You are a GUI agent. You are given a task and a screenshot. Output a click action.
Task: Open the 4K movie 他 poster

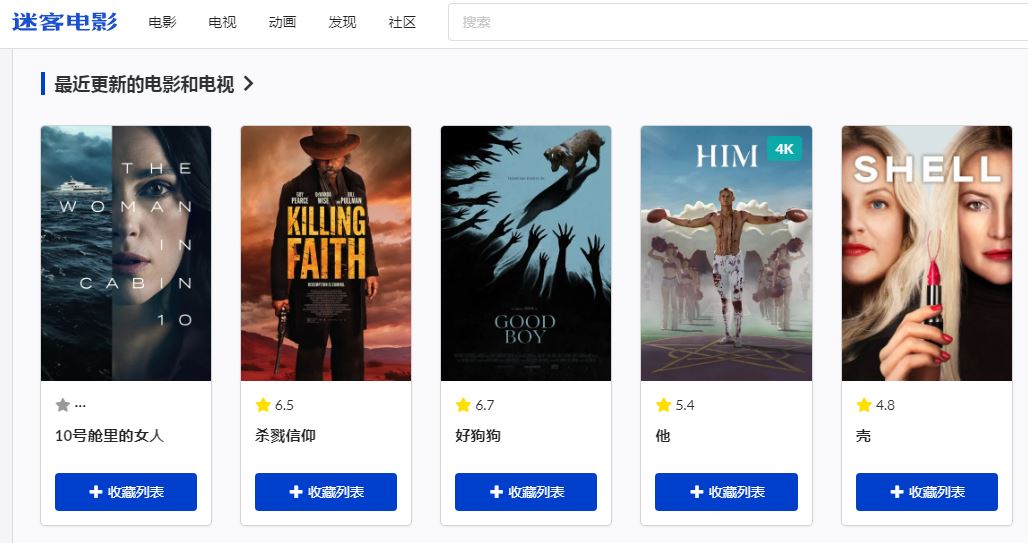[x=726, y=253]
